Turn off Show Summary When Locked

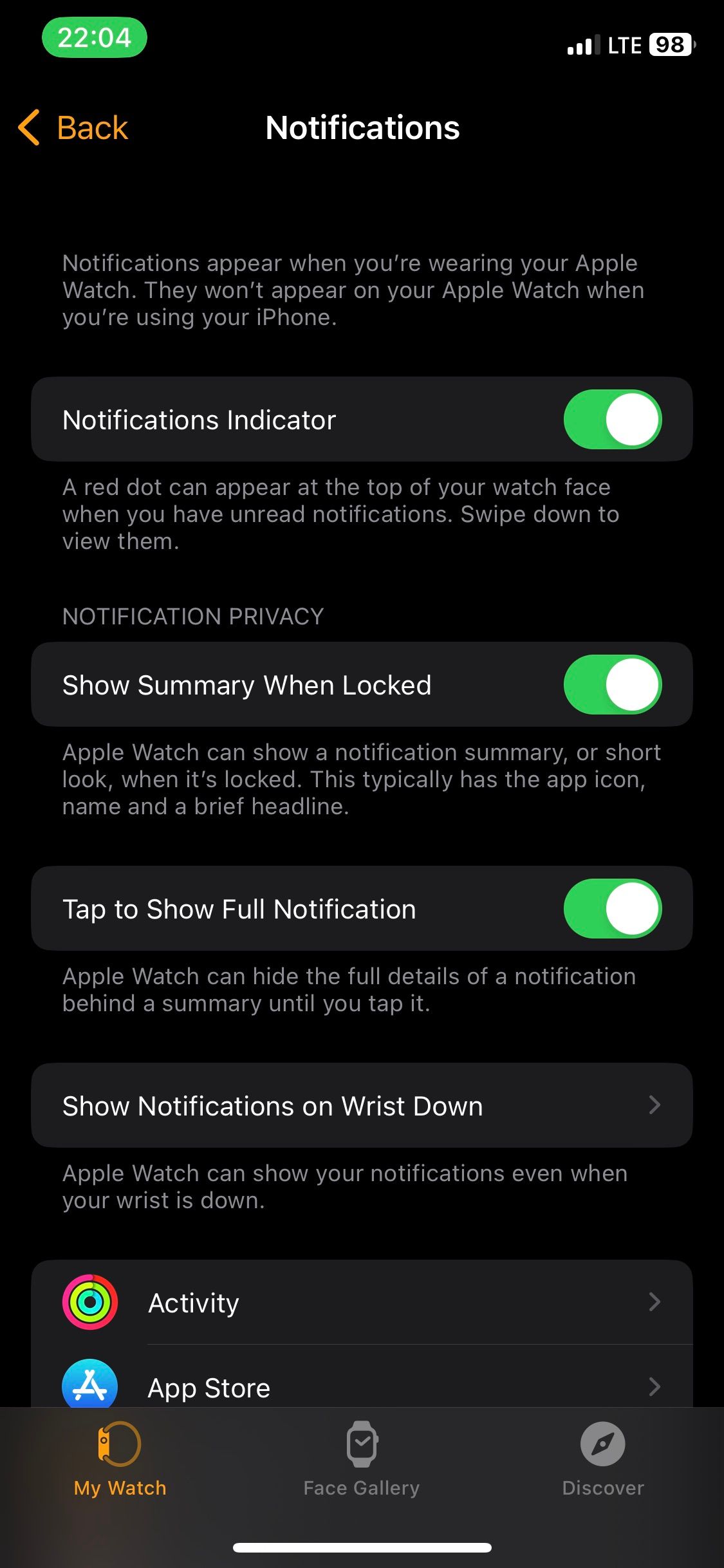tap(612, 684)
